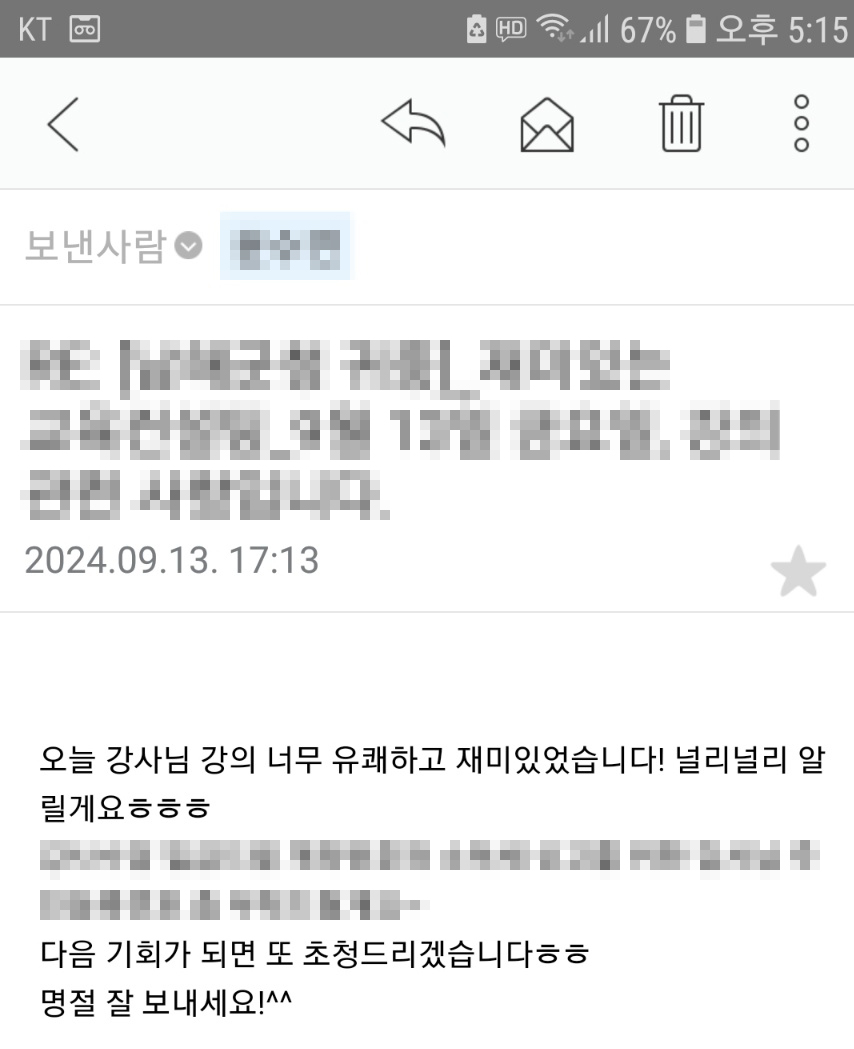This screenshot has height=1049, width=854.
Task: Expand sender details next to 보낸사람
Action: (x=188, y=245)
